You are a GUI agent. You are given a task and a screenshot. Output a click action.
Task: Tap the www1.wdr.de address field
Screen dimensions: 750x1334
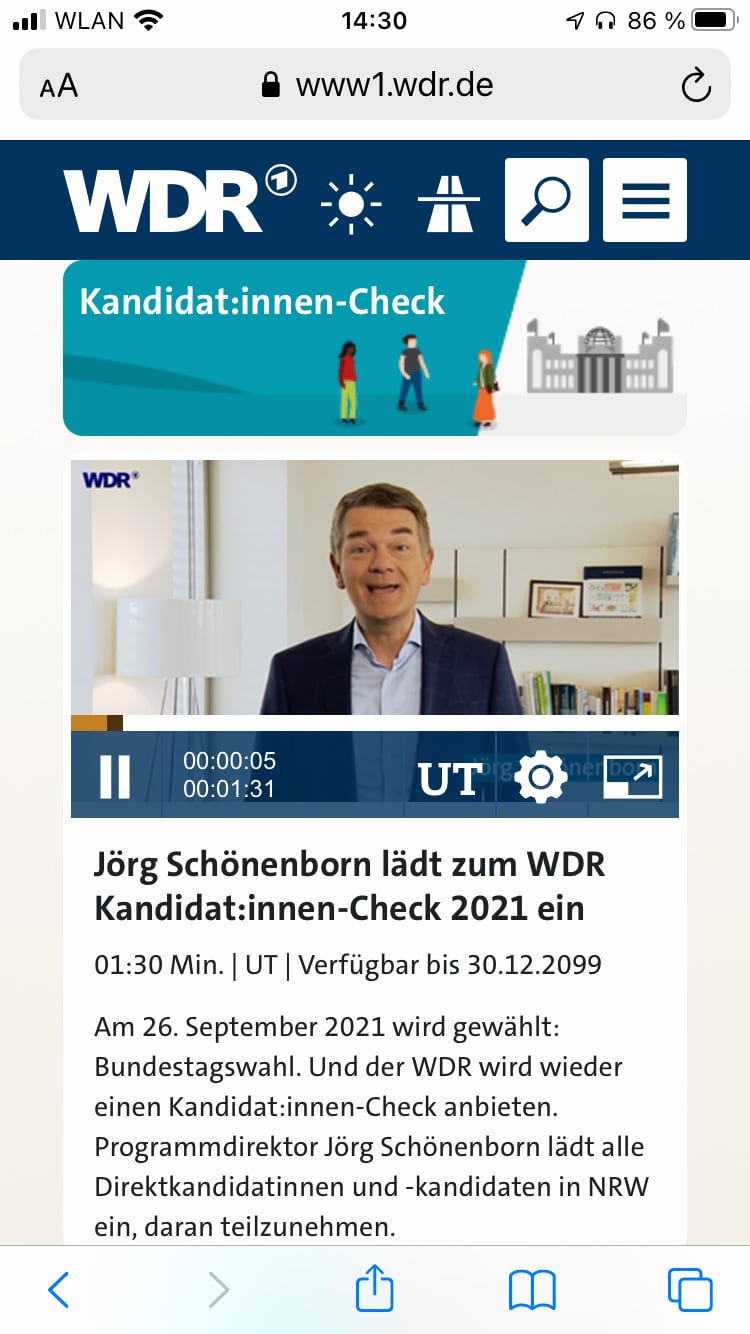(376, 85)
